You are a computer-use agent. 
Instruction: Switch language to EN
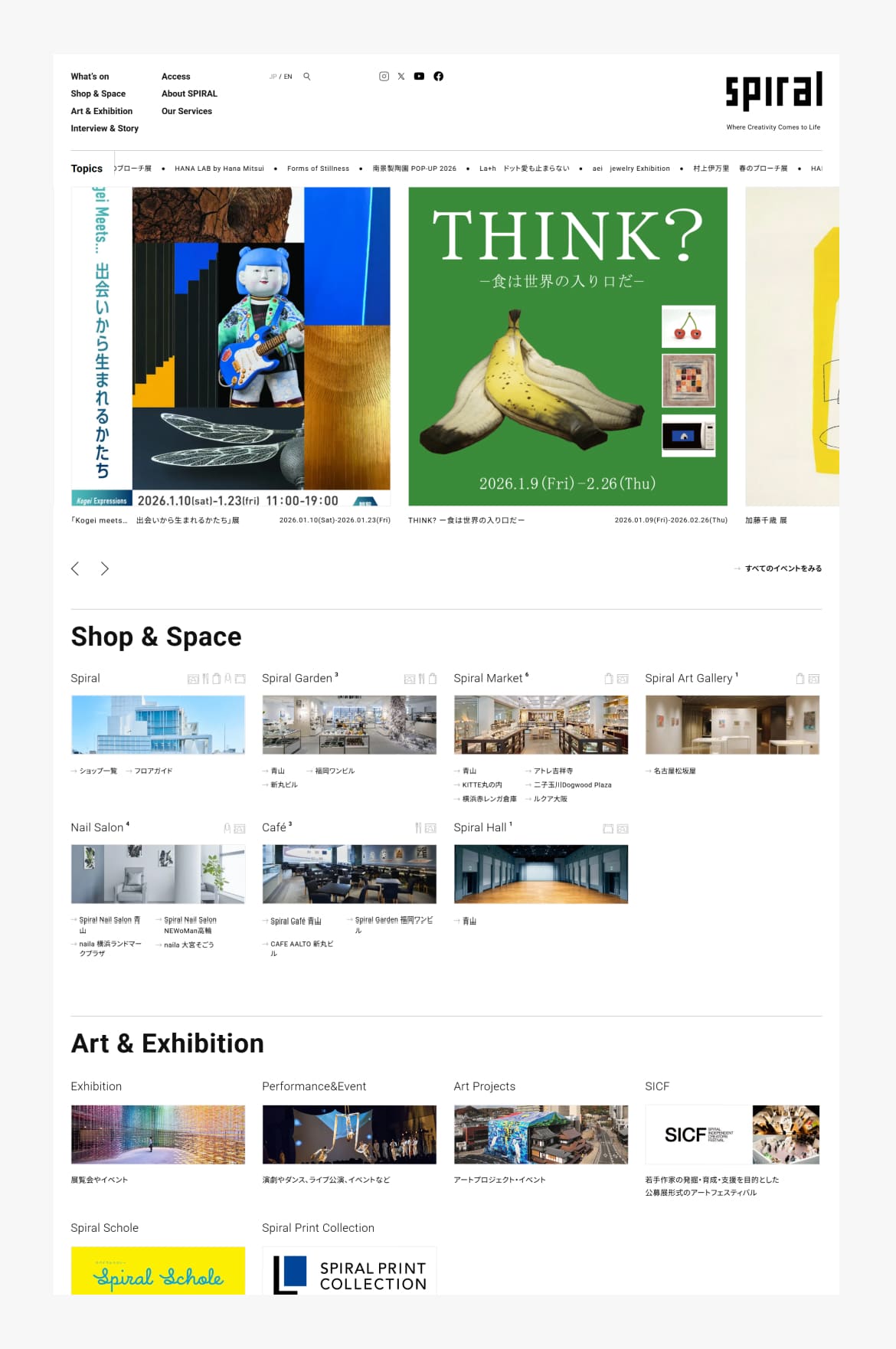coord(288,77)
